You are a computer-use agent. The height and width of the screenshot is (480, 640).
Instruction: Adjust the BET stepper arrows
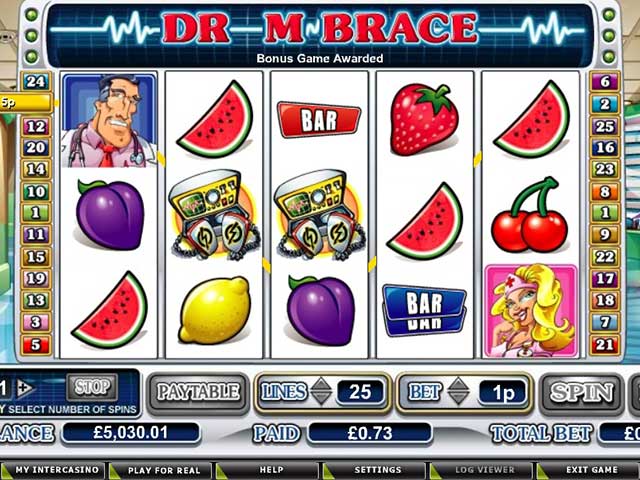458,391
